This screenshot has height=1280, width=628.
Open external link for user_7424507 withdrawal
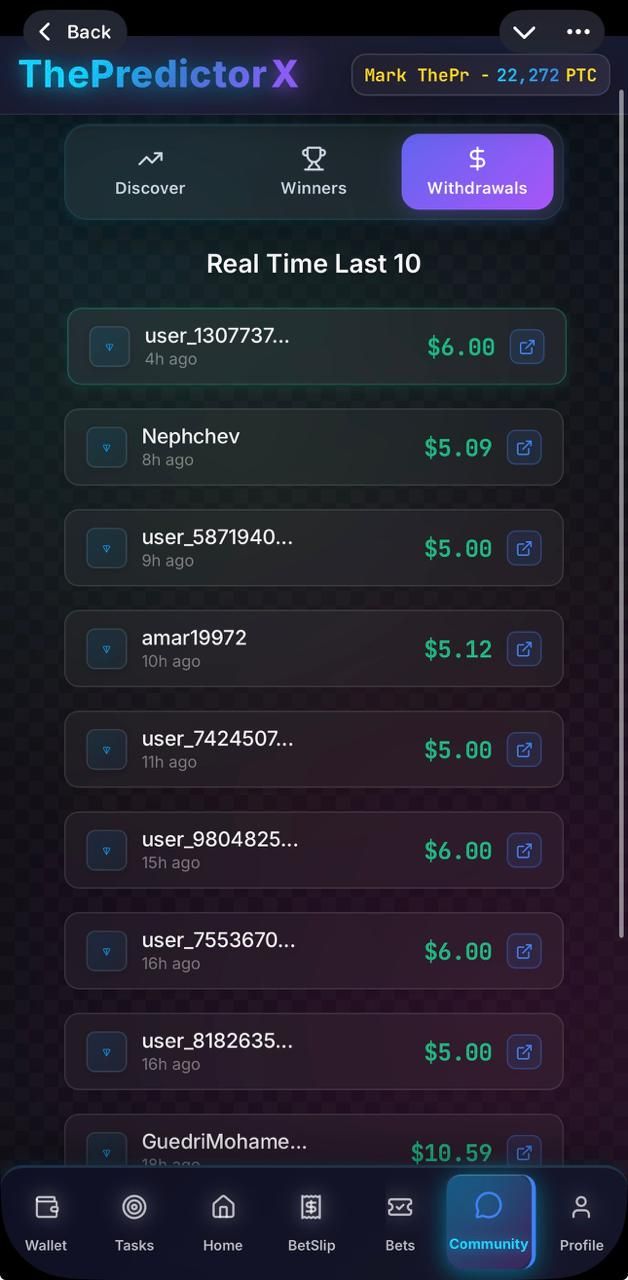(x=524, y=750)
